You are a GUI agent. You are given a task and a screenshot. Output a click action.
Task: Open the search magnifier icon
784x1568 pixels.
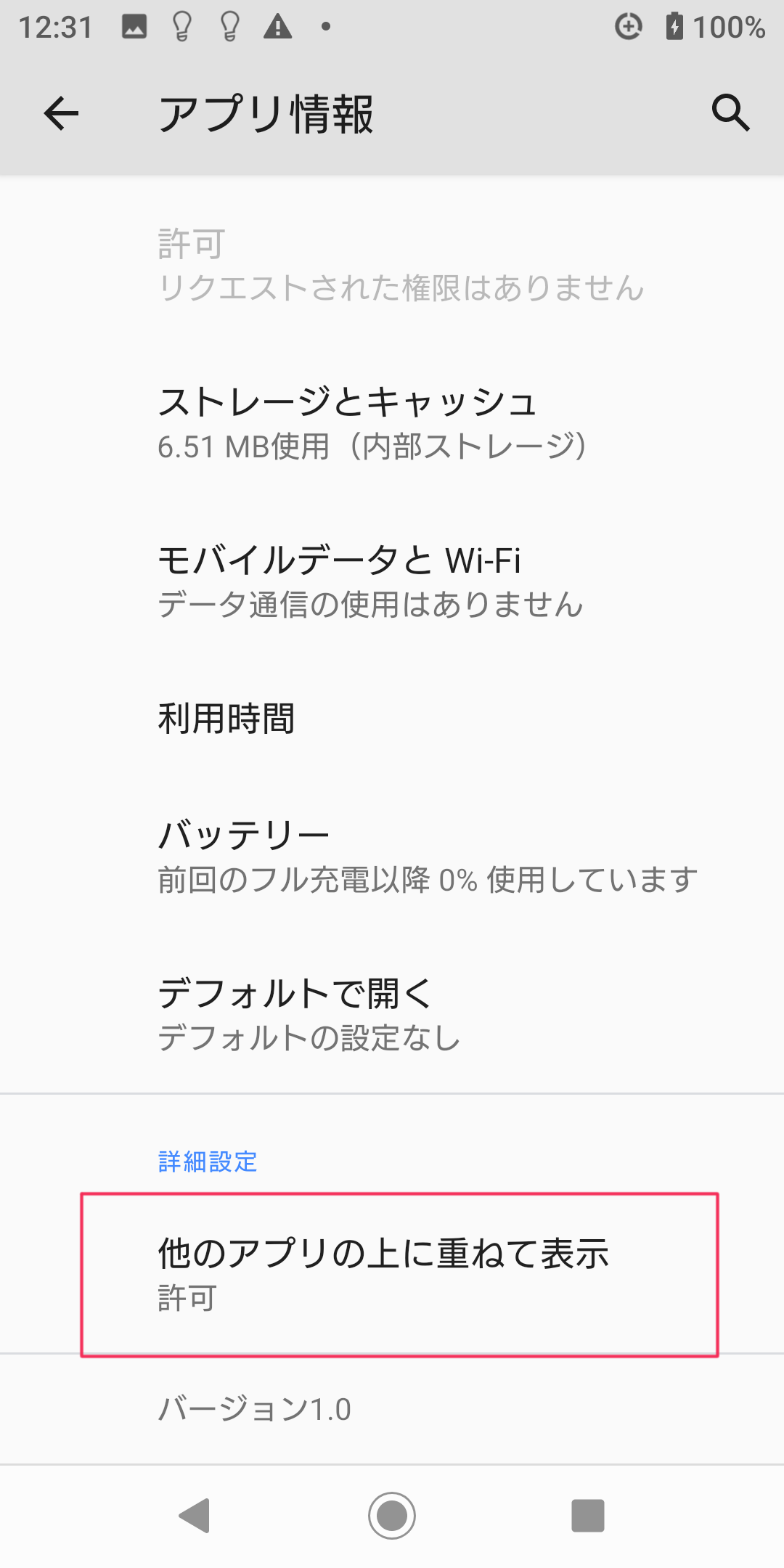[730, 113]
